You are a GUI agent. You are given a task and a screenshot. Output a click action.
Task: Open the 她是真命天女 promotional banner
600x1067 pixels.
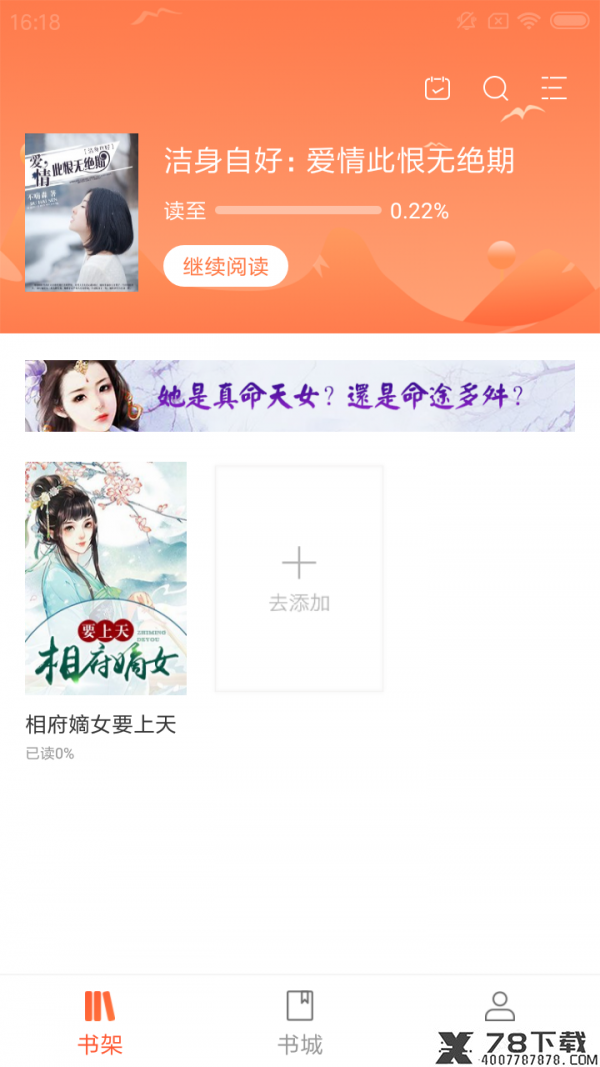(x=300, y=396)
